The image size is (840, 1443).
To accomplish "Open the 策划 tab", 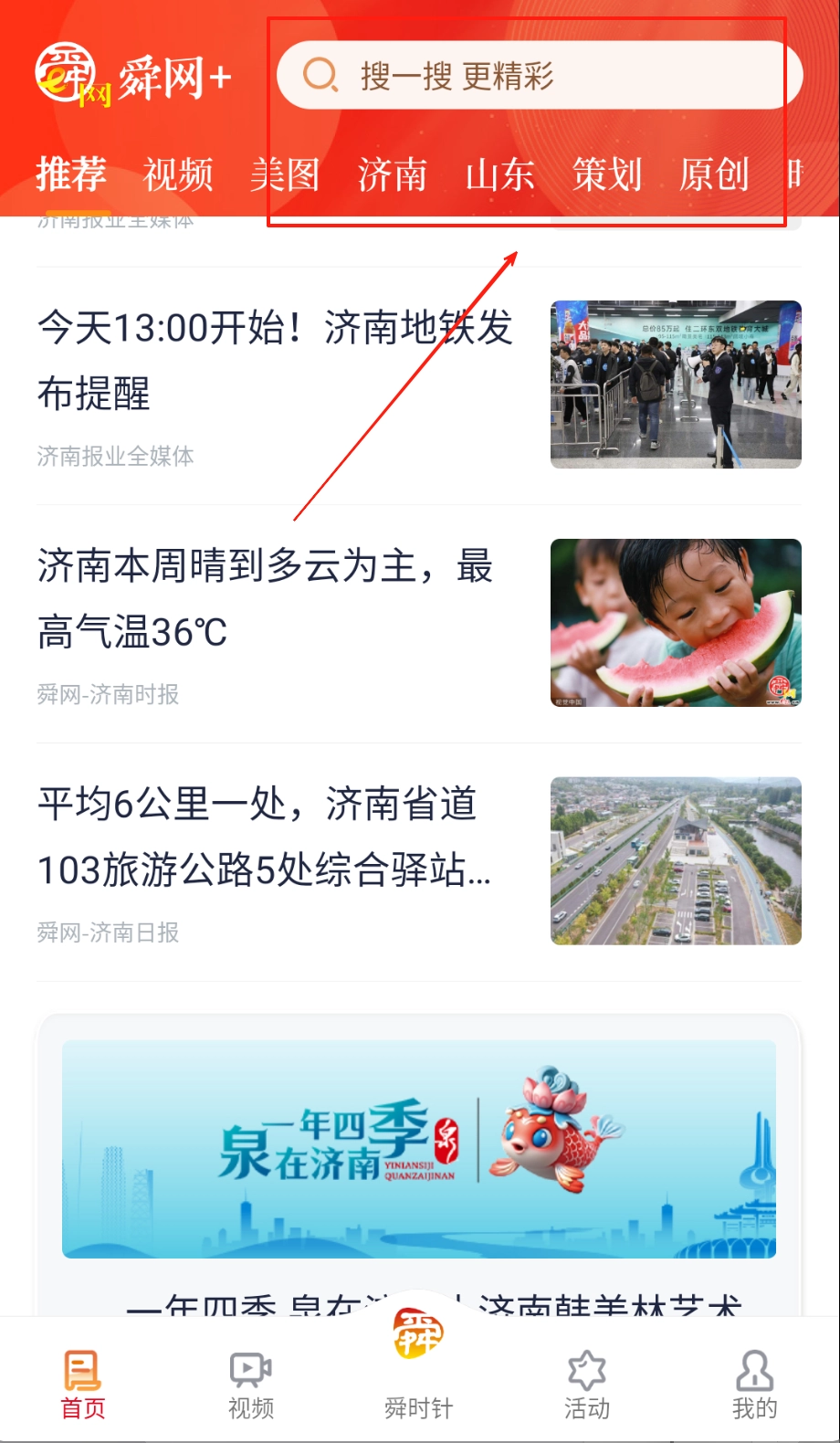I will point(607,174).
